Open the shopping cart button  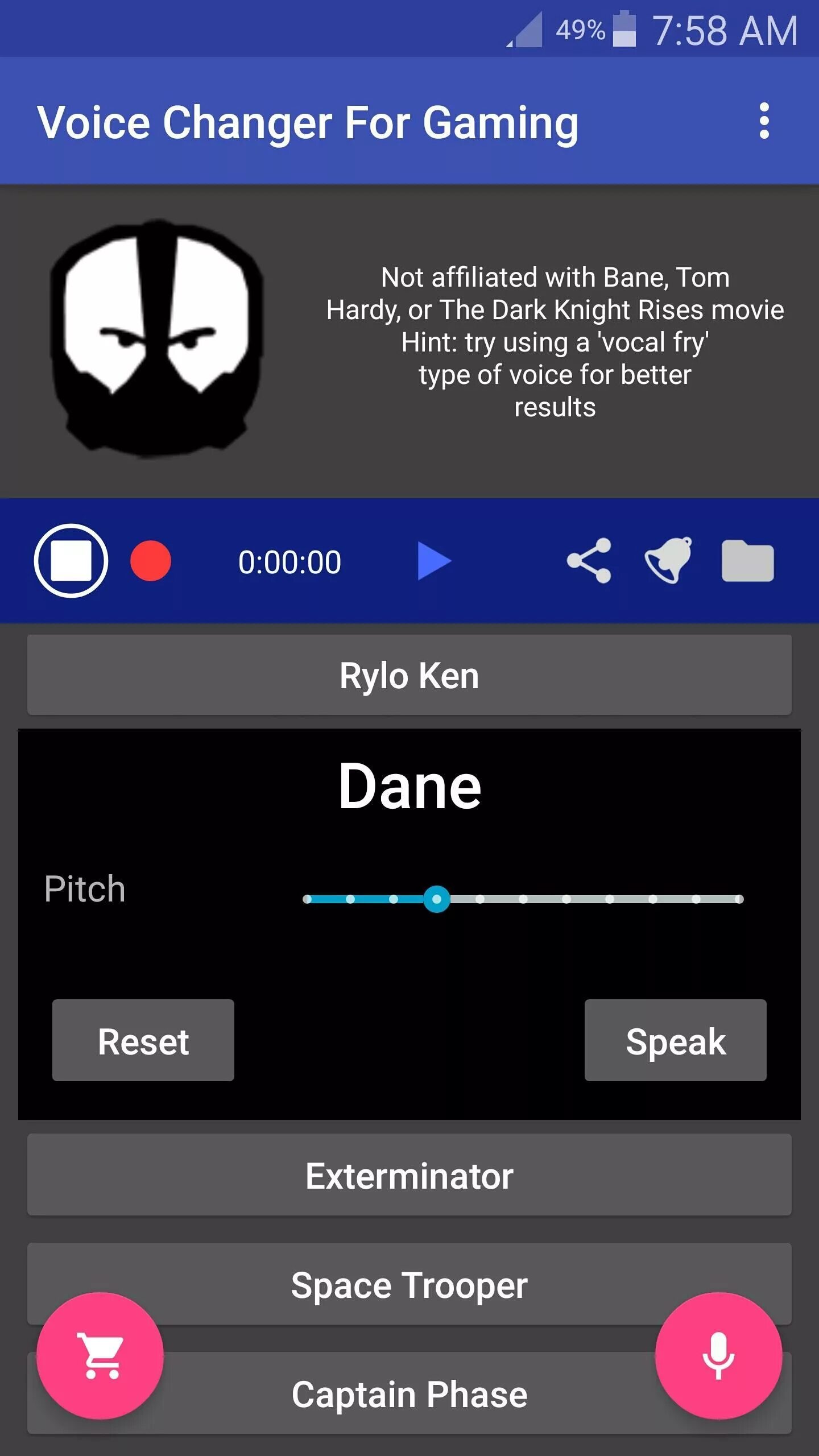coord(100,1356)
